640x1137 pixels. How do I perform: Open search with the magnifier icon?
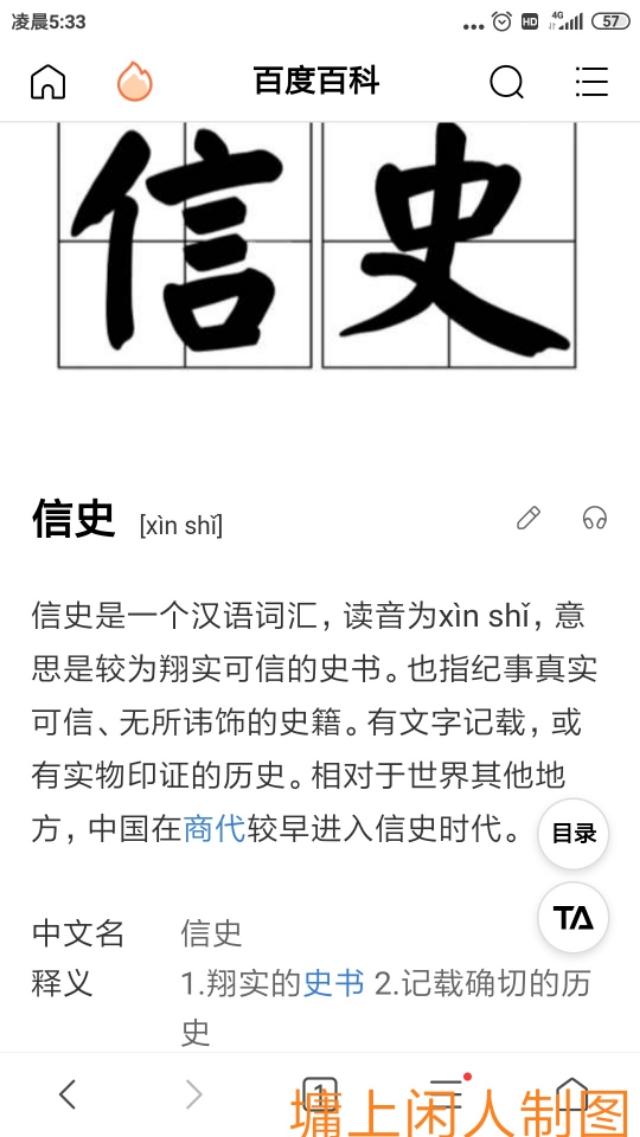click(506, 82)
